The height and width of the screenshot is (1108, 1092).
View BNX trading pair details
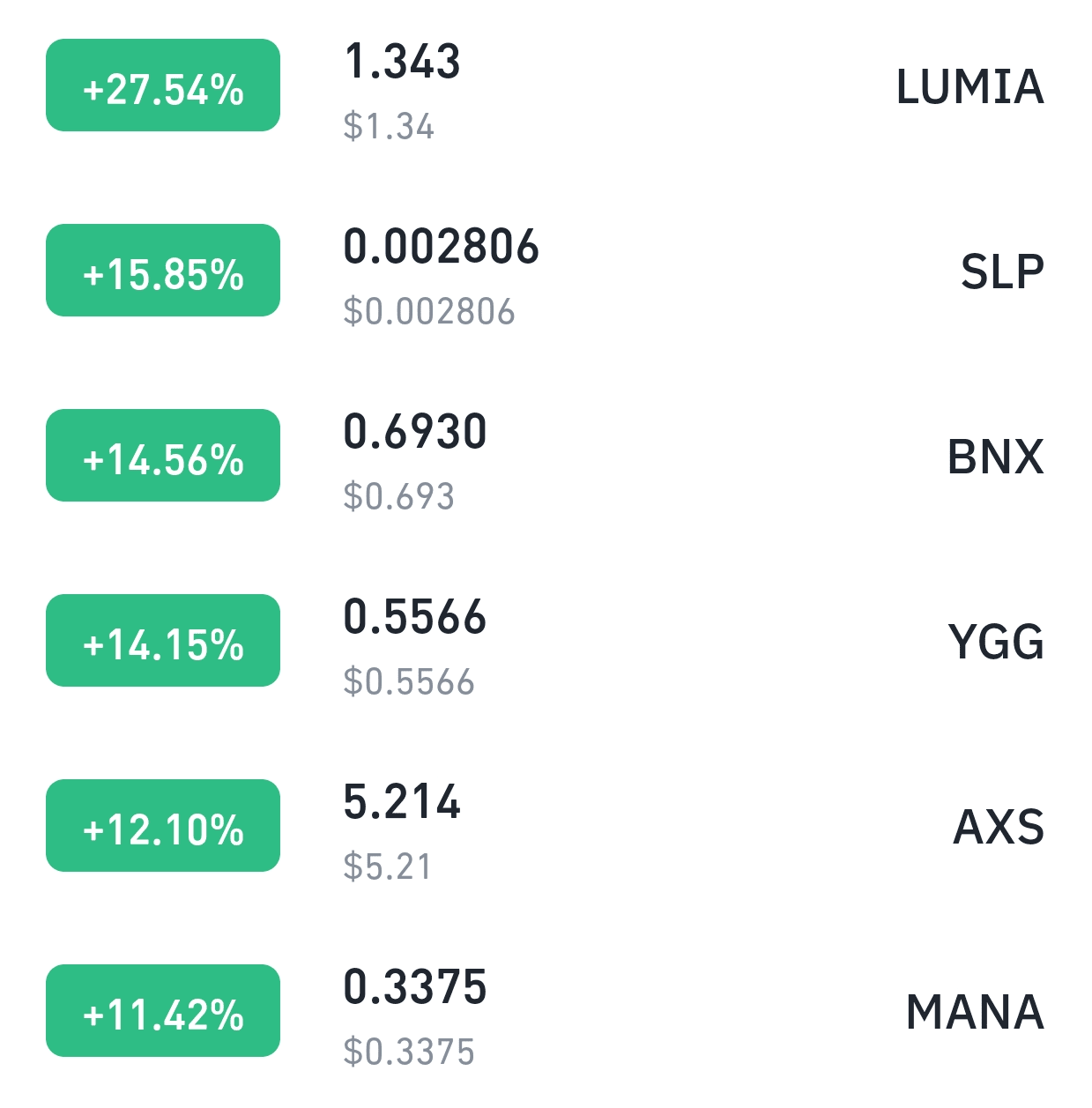(x=995, y=457)
